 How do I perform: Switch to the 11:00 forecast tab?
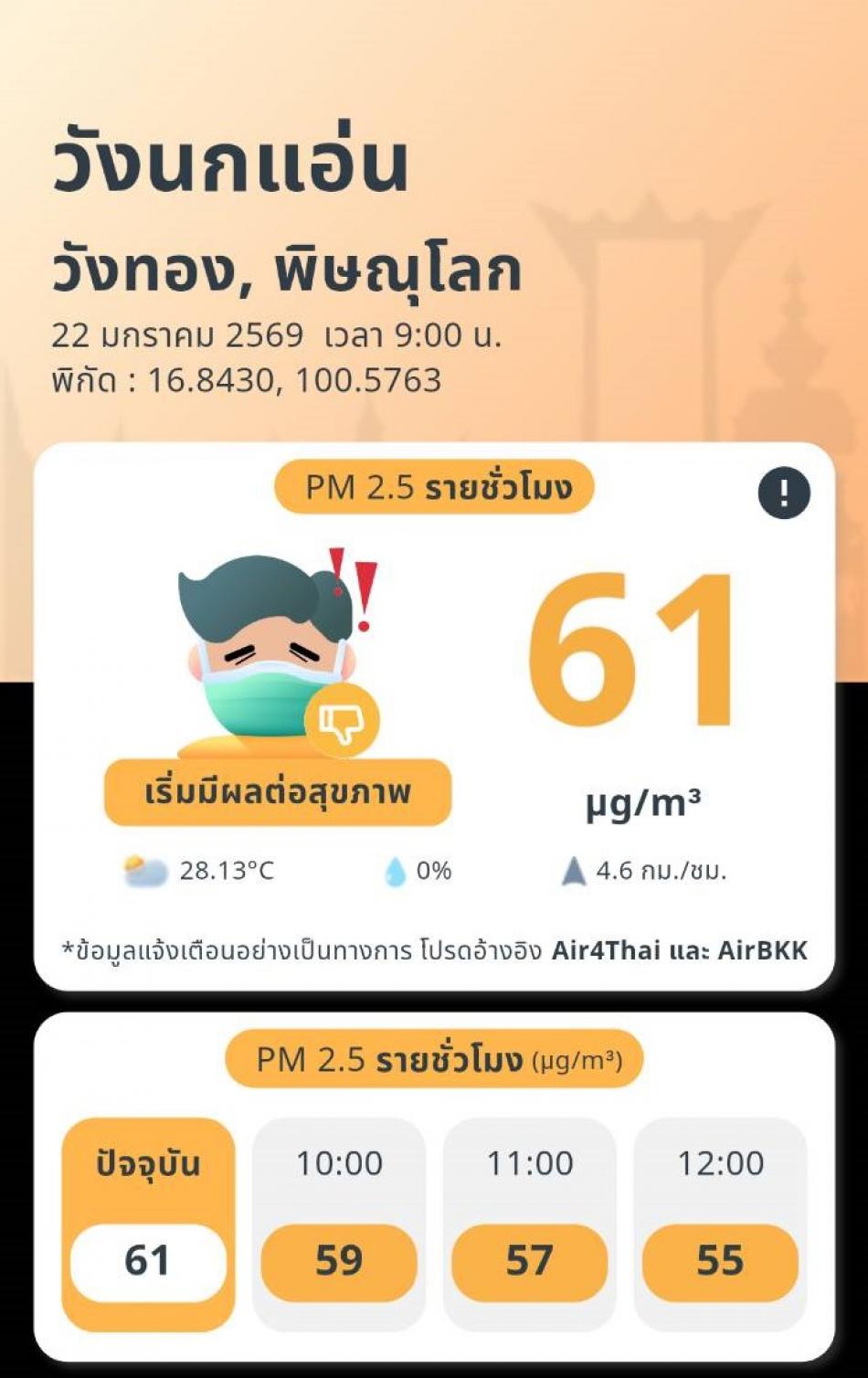pos(530,1215)
